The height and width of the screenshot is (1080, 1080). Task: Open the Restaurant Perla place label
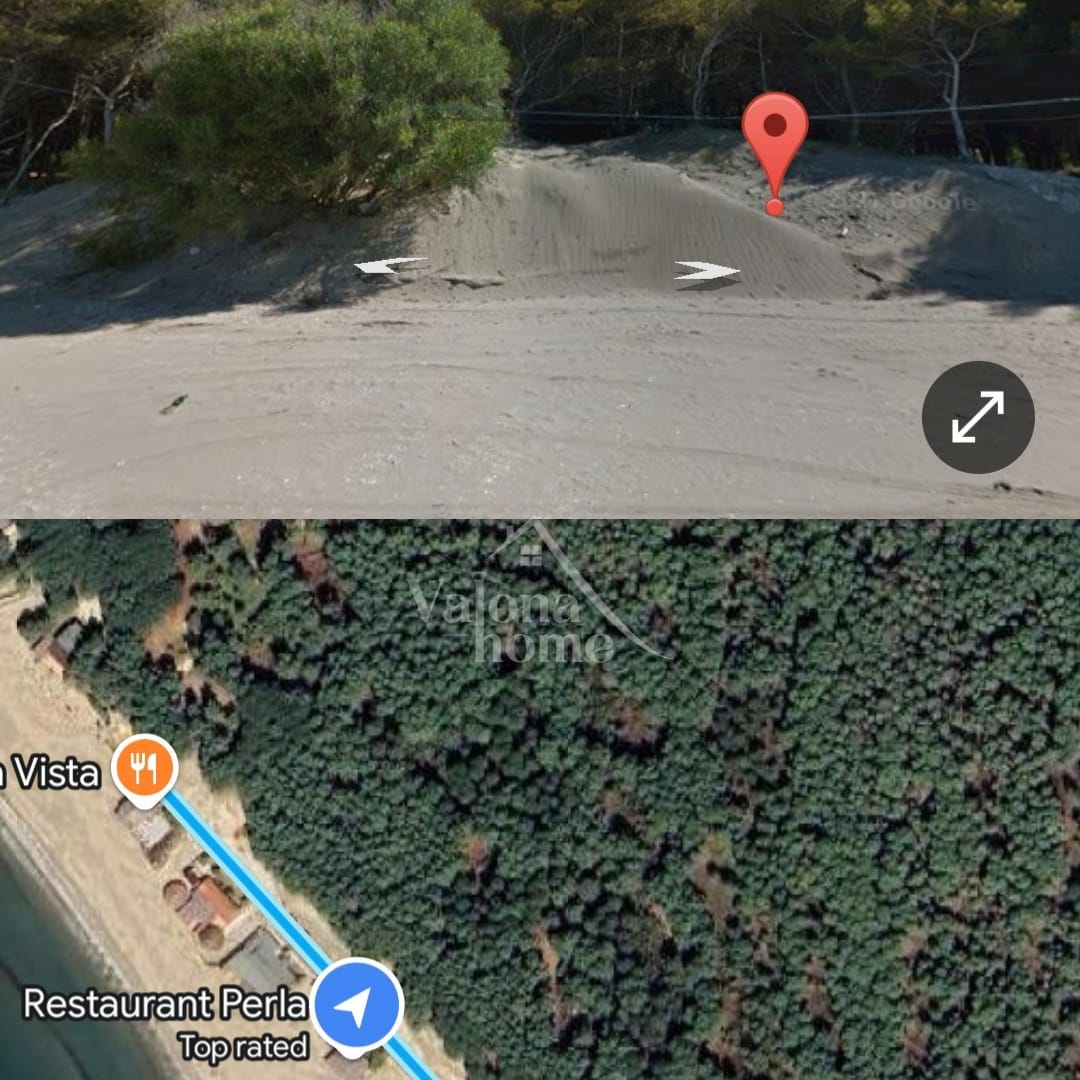pos(164,1004)
